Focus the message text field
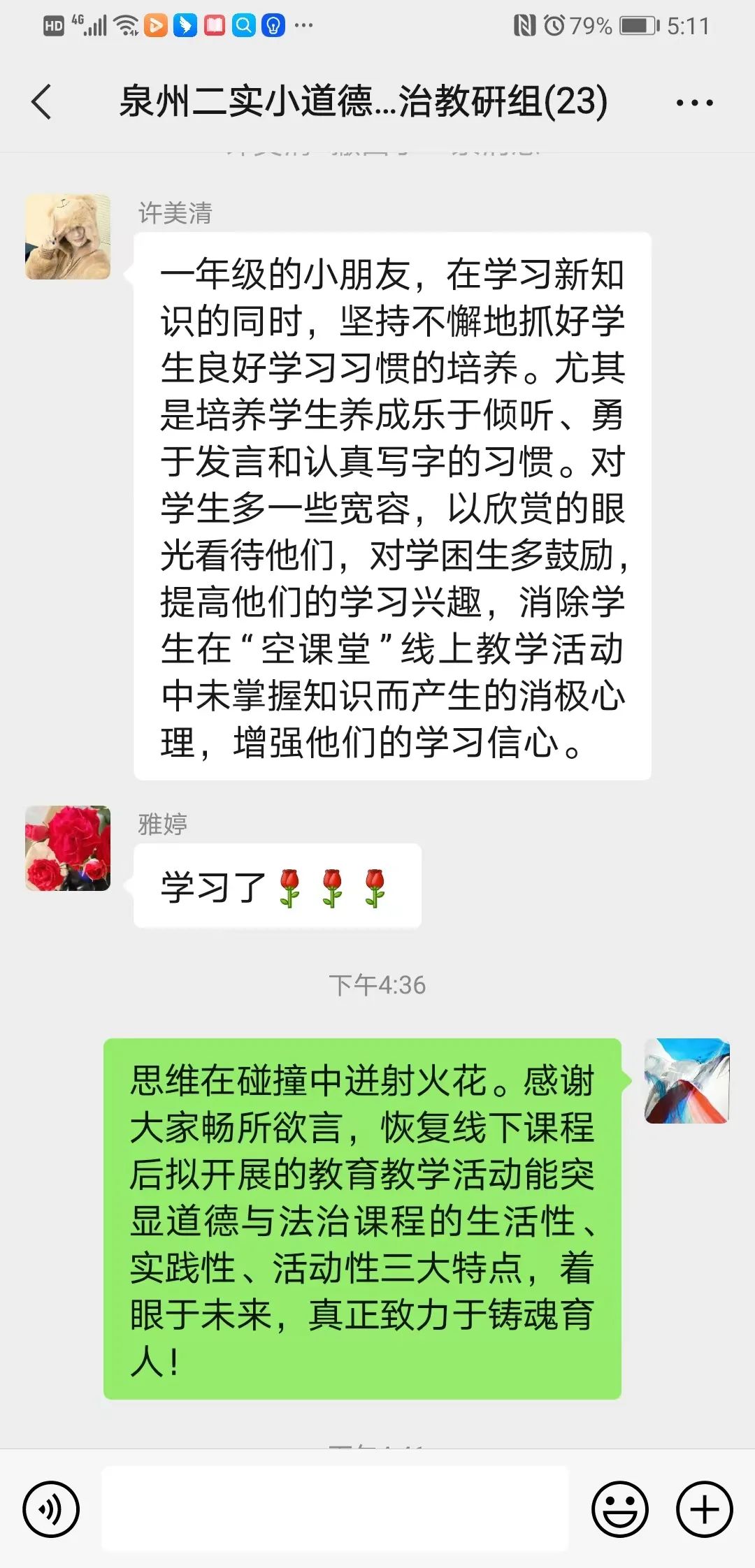This screenshot has height=1568, width=755. pyautogui.click(x=336, y=1509)
